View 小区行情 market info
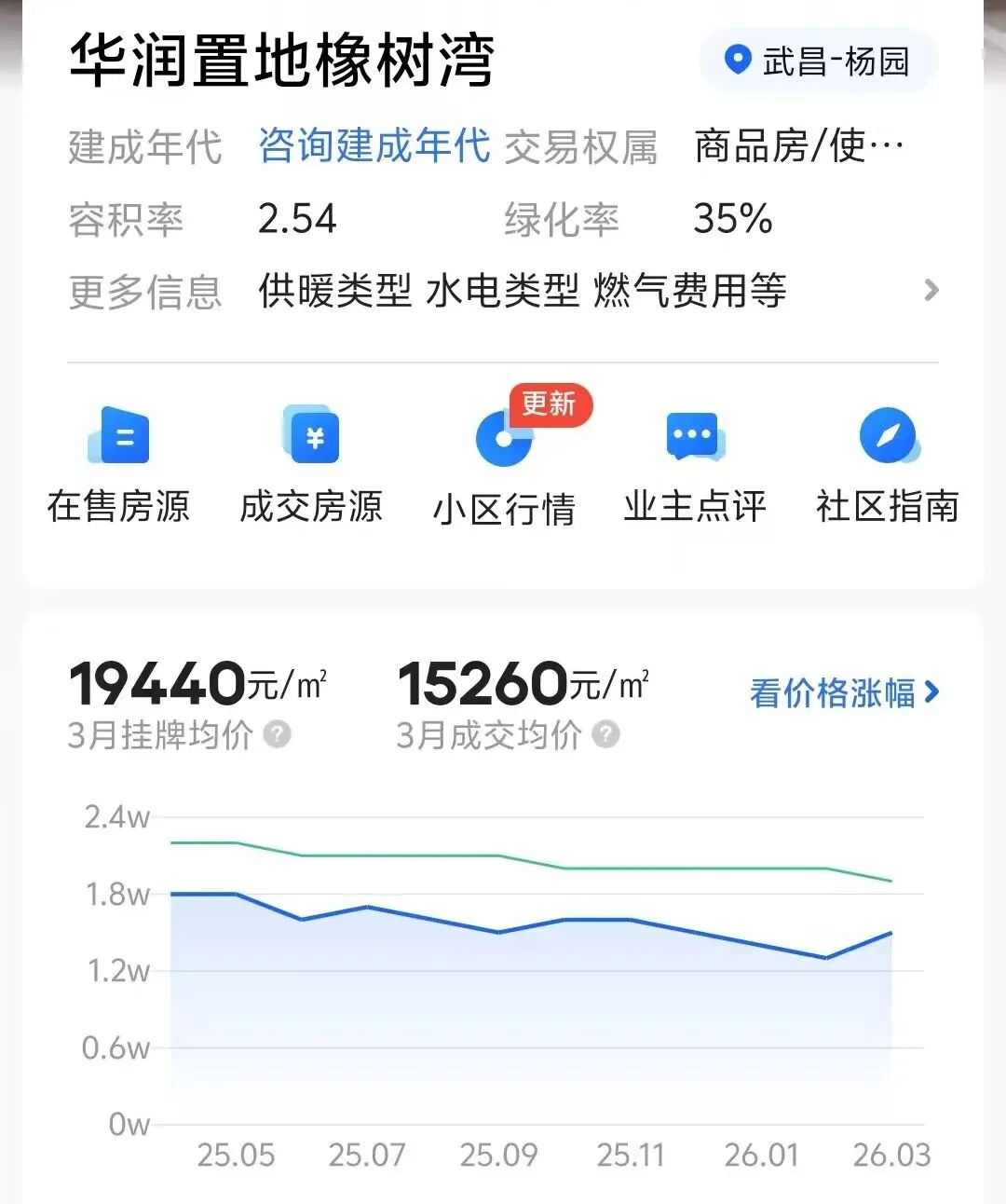Screen dimensions: 1006x1204 pos(504,466)
